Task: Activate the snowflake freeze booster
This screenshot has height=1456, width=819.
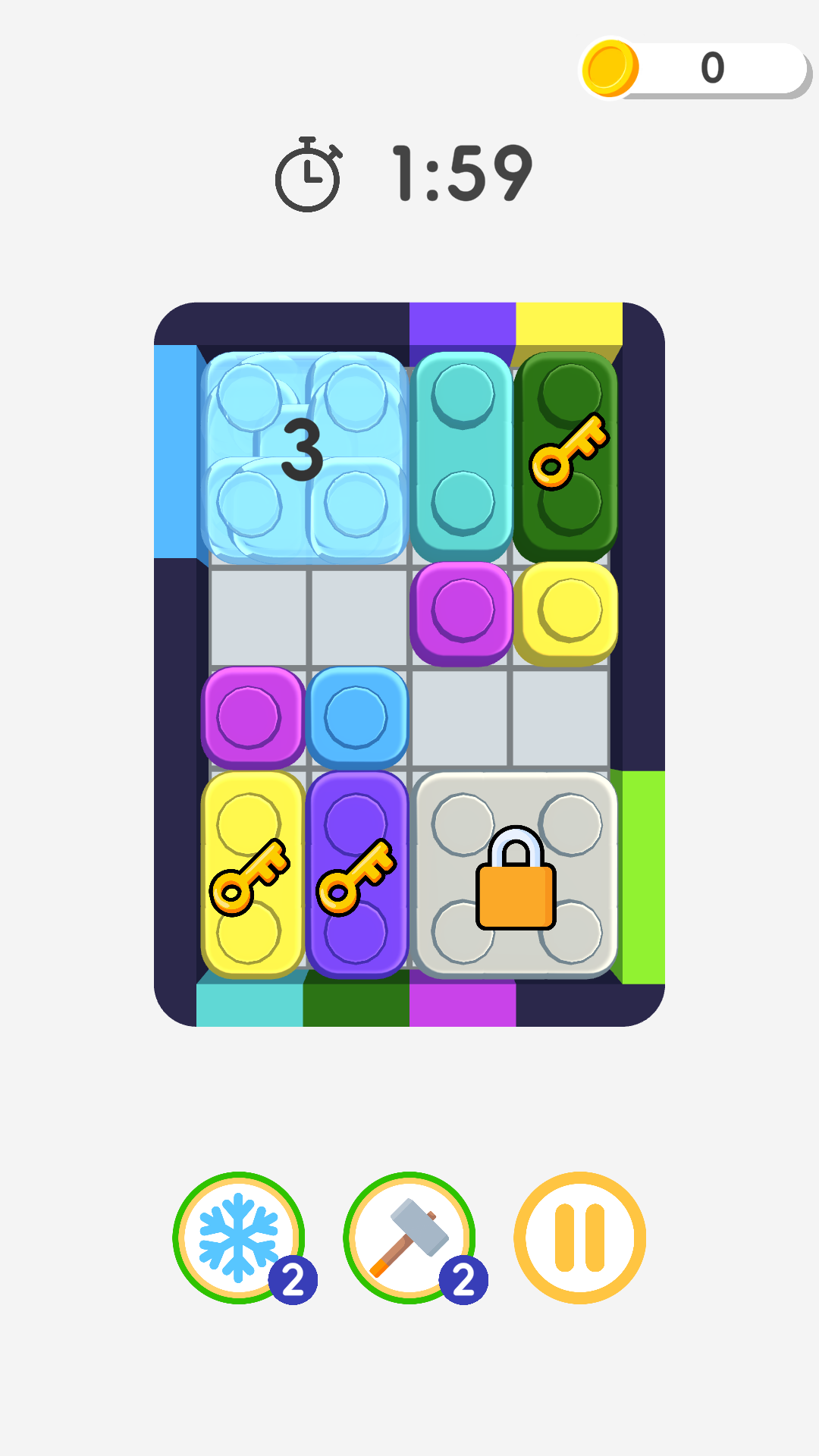Action: tap(238, 1238)
